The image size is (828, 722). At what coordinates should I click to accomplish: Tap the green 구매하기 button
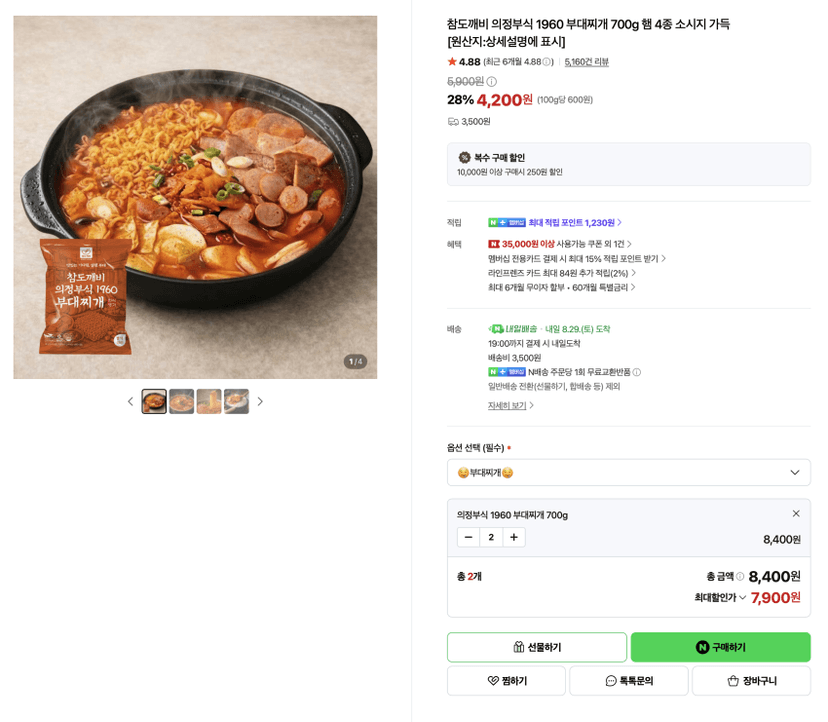click(720, 647)
